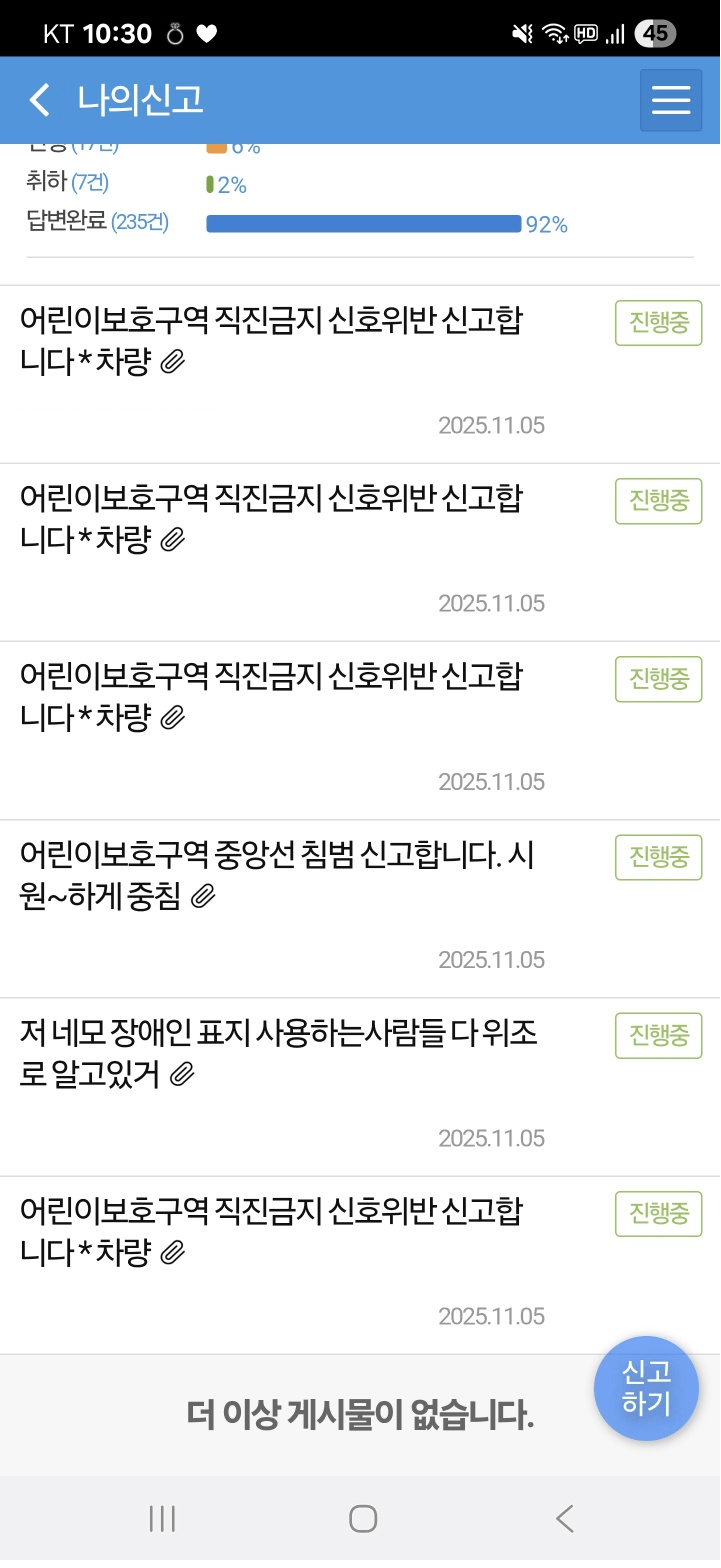Tap the back arrow in the 나의신고 header
Screen dimensions: 721x1568
[x=38, y=100]
